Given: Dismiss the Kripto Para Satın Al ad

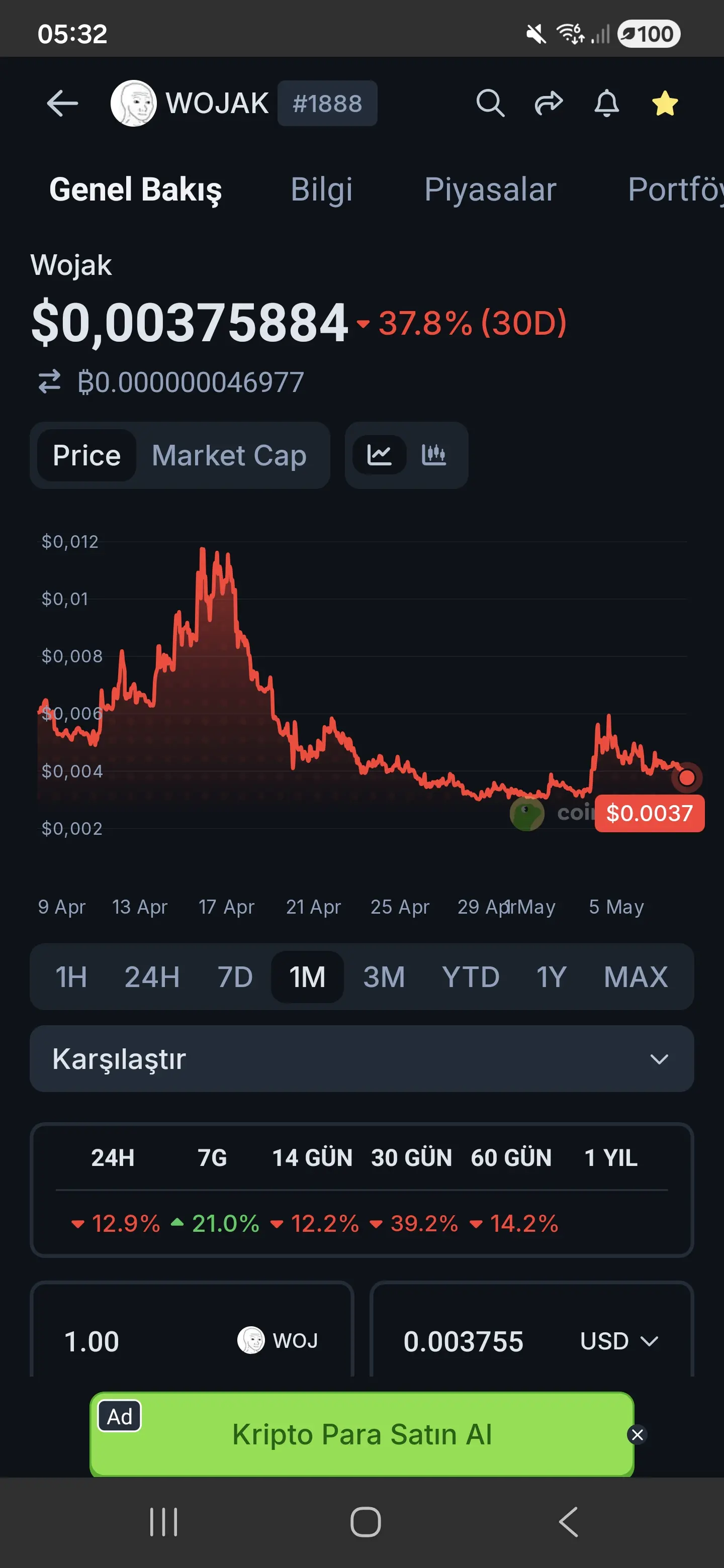Looking at the screenshot, I should click(x=637, y=1435).
